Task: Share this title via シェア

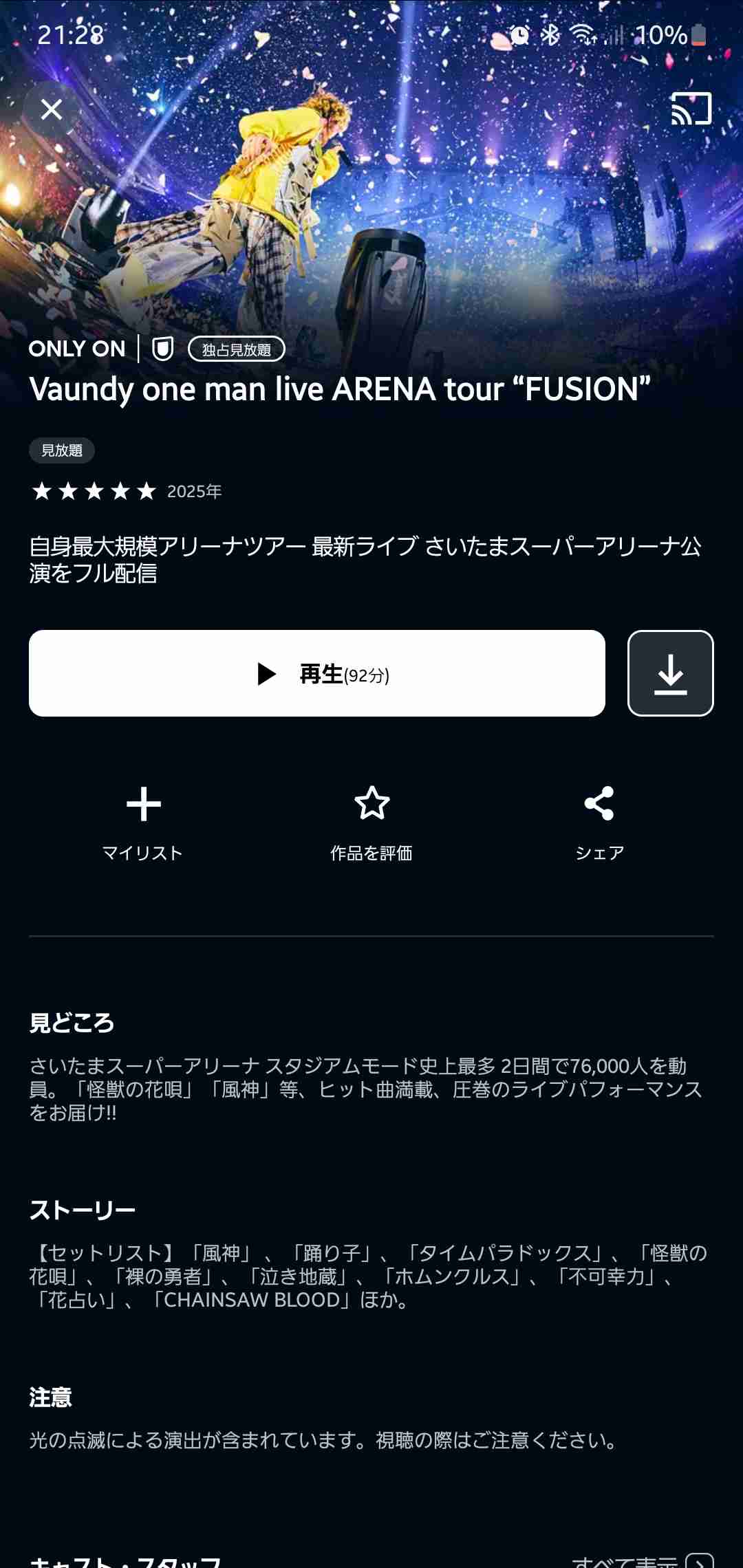Action: [599, 823]
